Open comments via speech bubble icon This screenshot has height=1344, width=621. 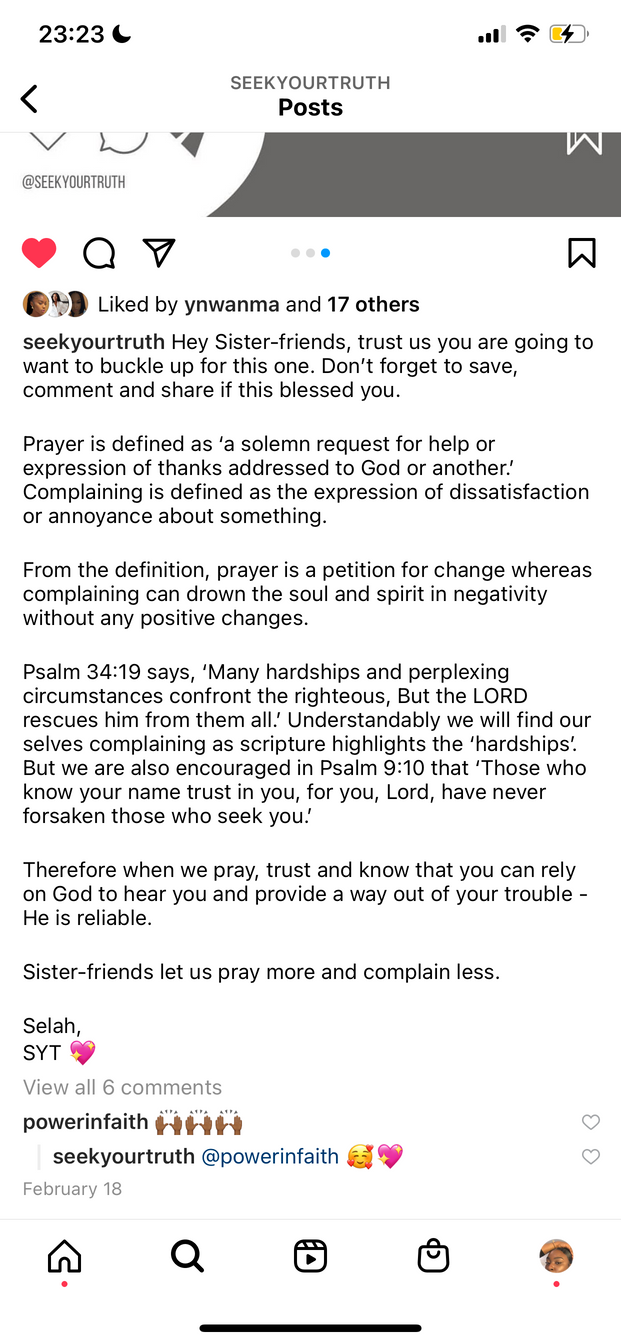click(99, 253)
